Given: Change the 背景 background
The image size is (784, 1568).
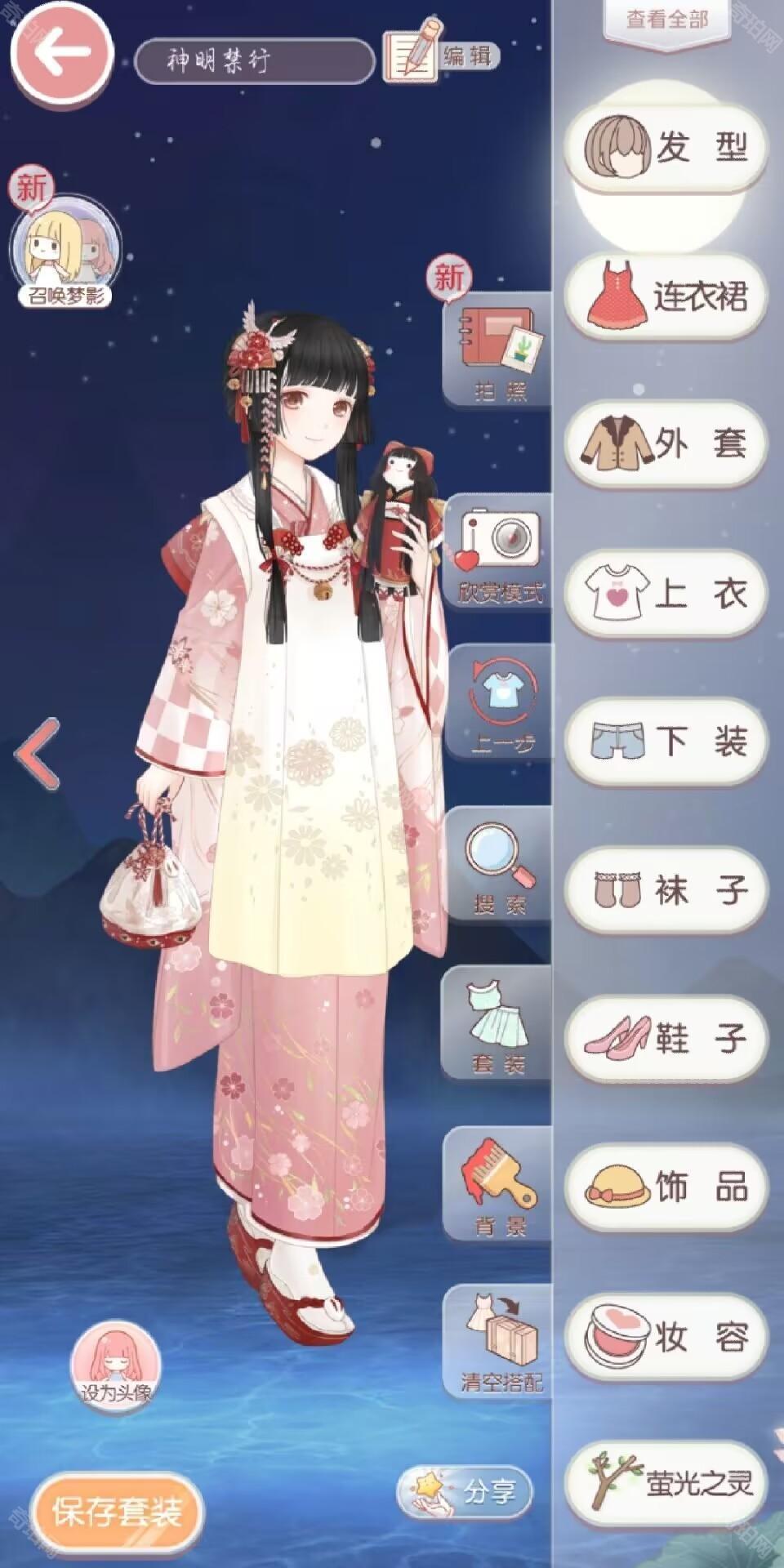Looking at the screenshot, I should click(x=500, y=1186).
